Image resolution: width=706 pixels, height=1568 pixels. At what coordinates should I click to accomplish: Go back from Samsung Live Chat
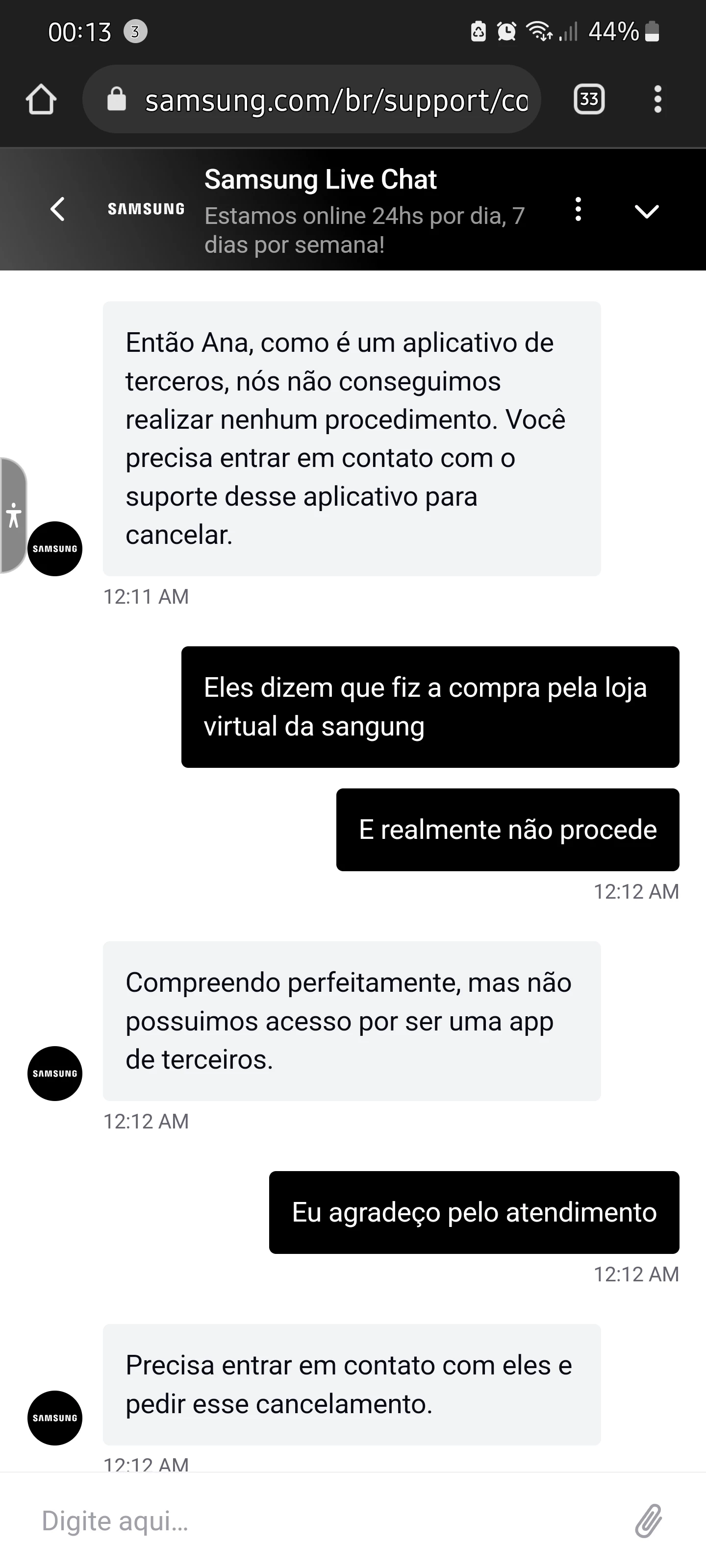point(57,209)
